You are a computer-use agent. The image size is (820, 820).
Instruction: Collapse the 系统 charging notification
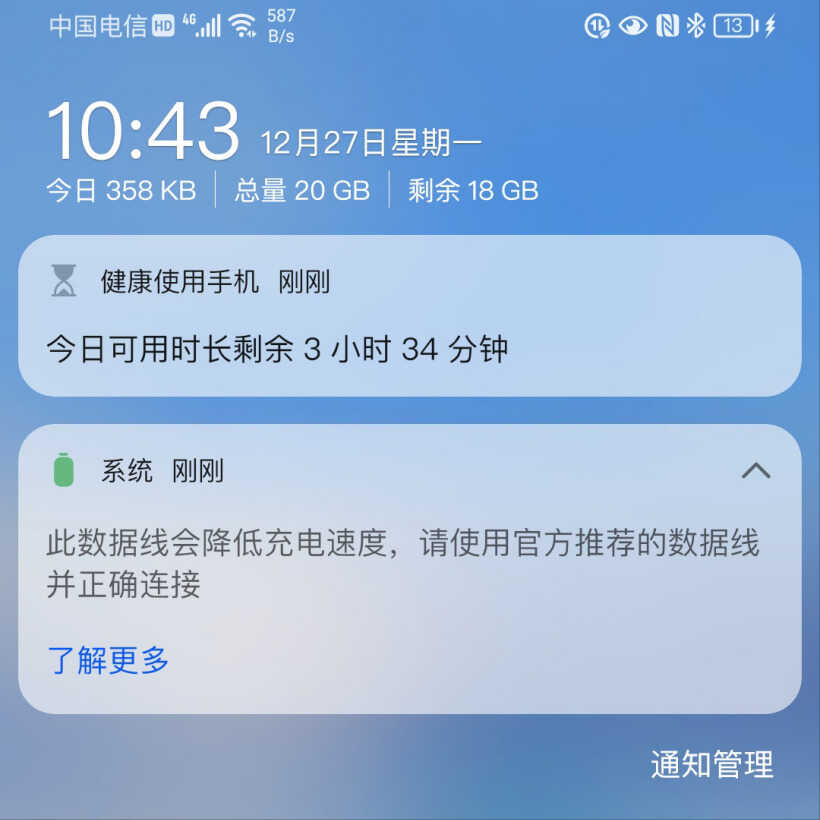point(755,471)
